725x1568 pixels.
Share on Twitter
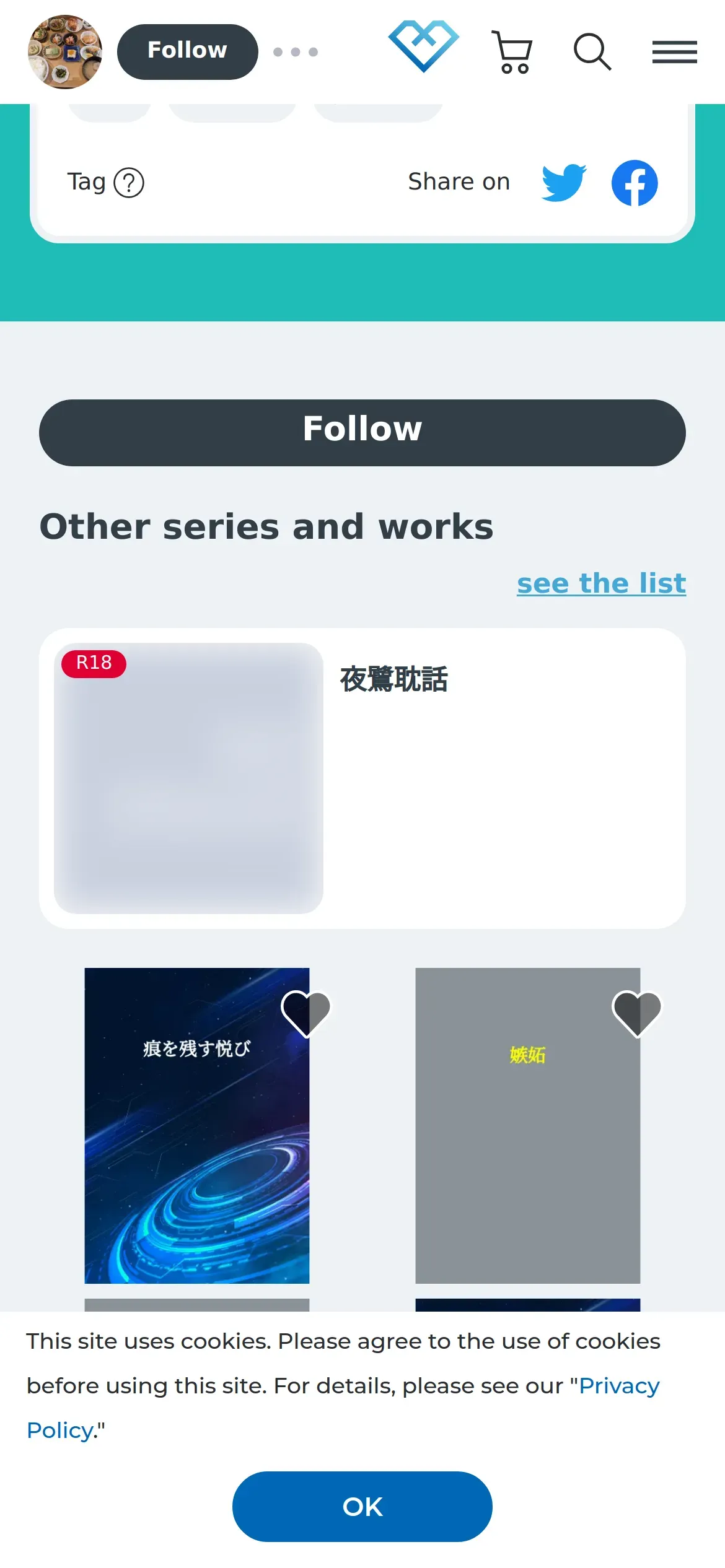point(563,183)
